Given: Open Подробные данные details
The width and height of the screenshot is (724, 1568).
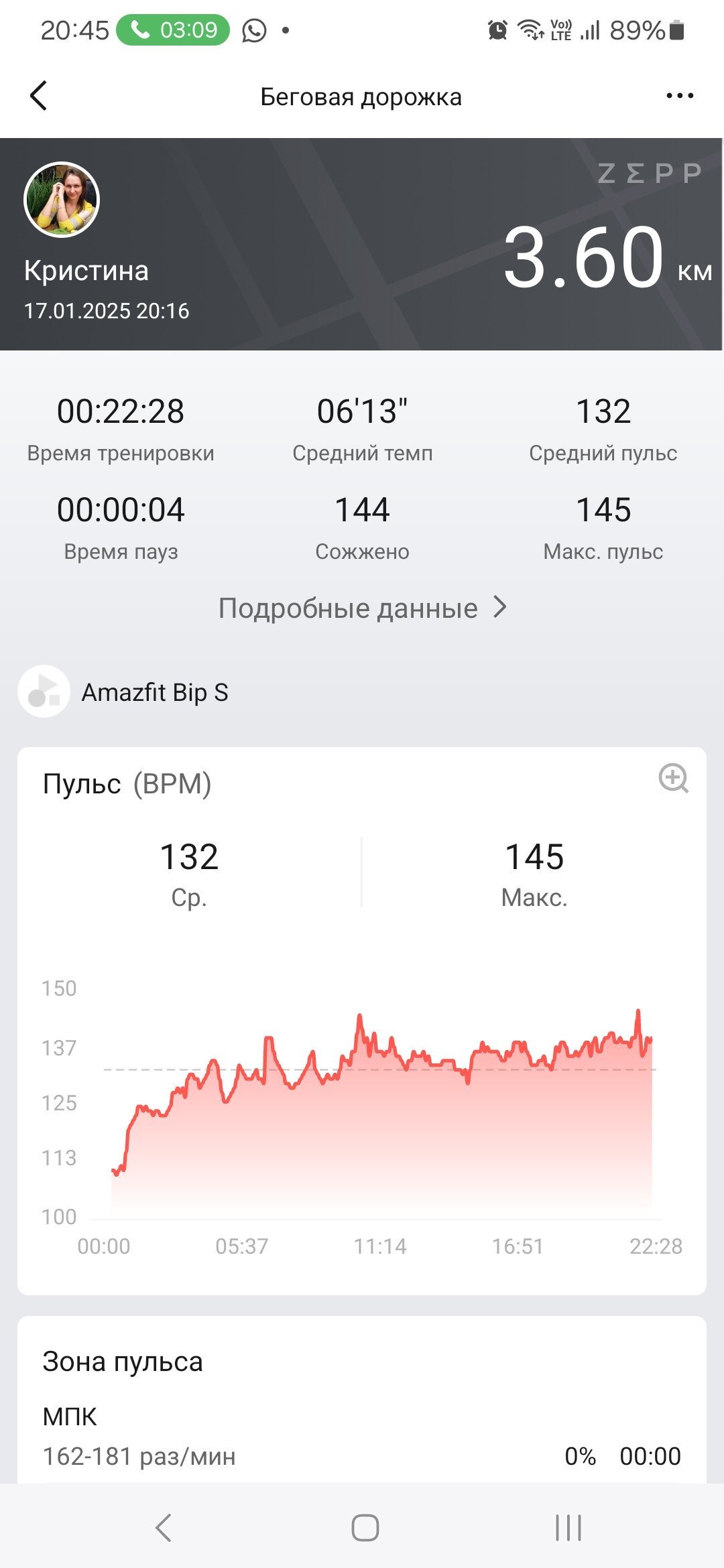Looking at the screenshot, I should pyautogui.click(x=362, y=608).
